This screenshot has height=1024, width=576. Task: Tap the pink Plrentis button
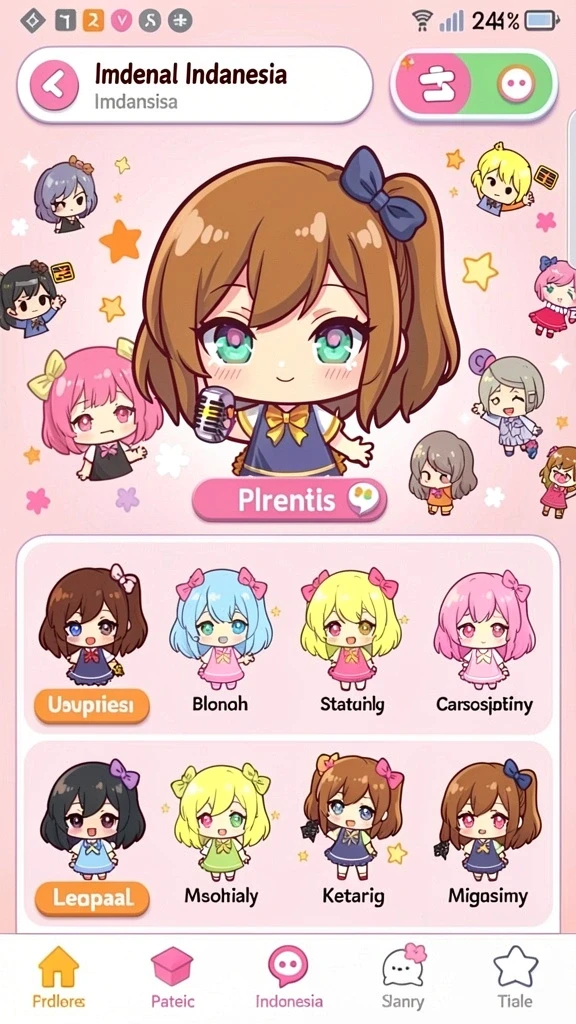click(x=289, y=500)
